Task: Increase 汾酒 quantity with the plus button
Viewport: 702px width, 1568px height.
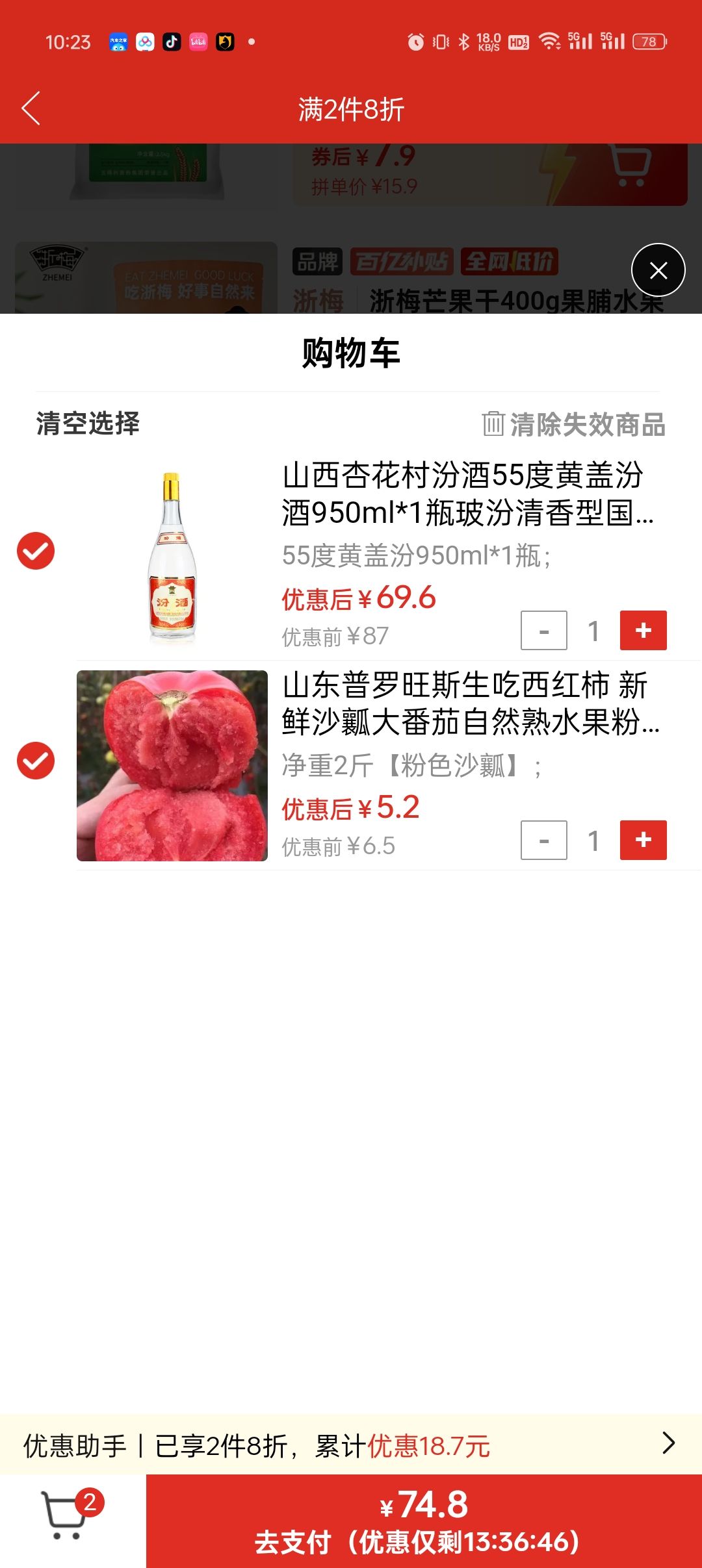Action: click(x=642, y=629)
